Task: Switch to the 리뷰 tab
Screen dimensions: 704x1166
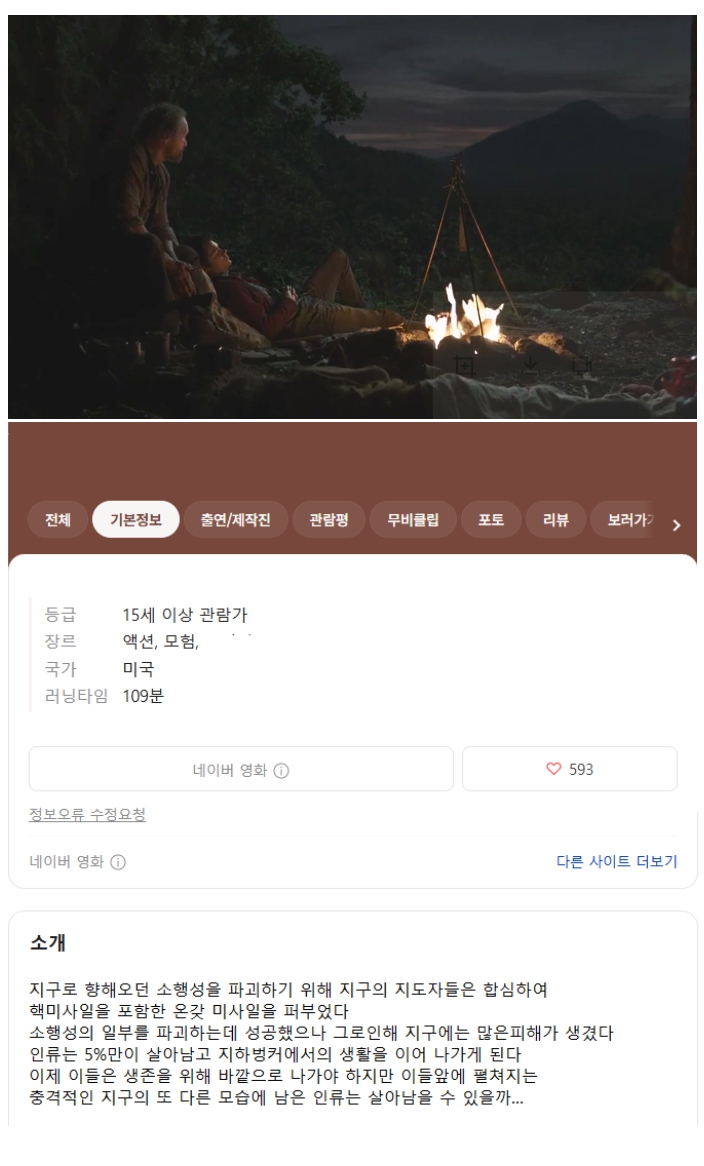Action: (x=555, y=520)
